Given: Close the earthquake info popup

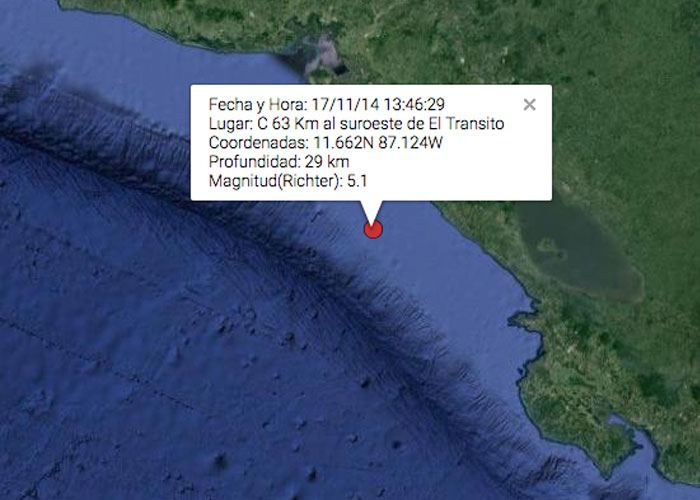Looking at the screenshot, I should [x=530, y=104].
